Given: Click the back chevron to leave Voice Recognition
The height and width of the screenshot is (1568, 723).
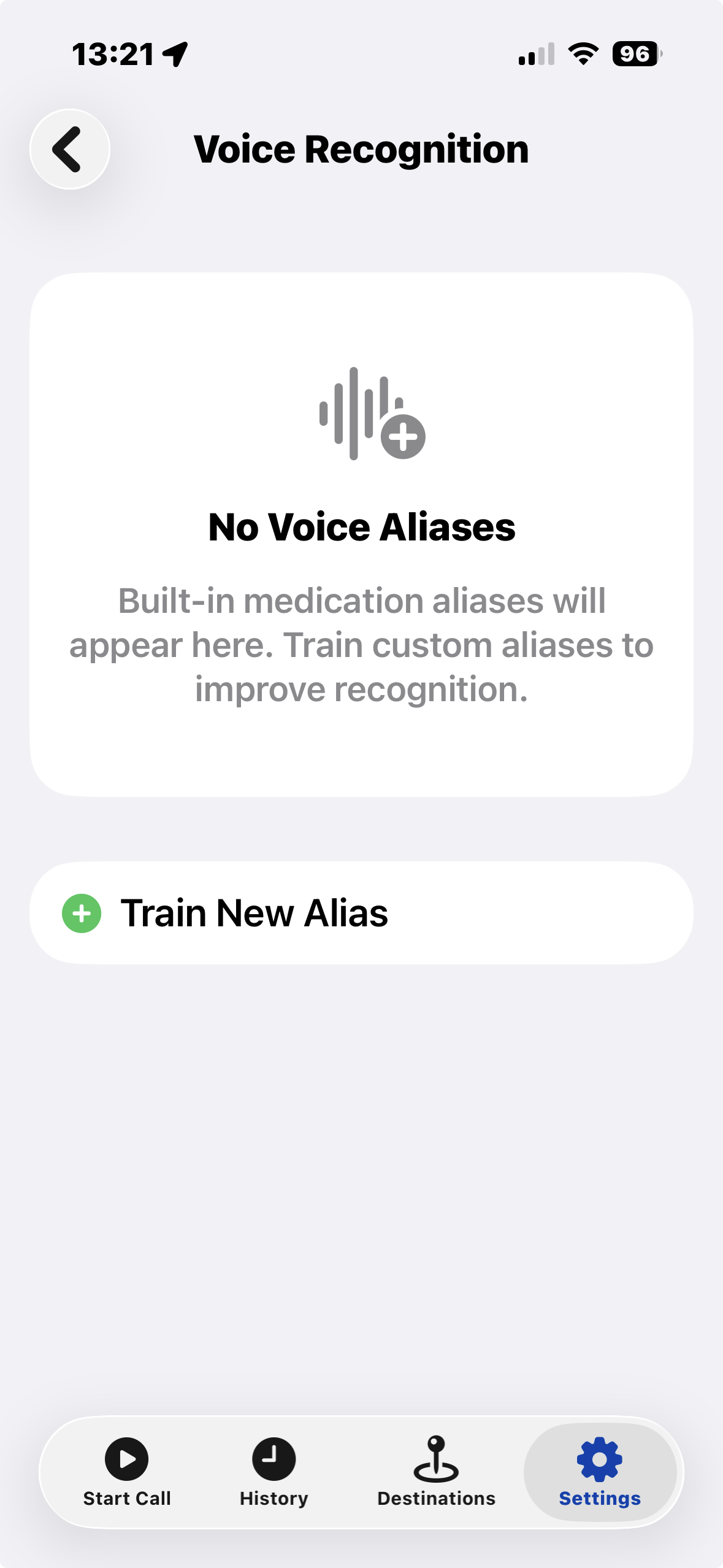Looking at the screenshot, I should 69,149.
